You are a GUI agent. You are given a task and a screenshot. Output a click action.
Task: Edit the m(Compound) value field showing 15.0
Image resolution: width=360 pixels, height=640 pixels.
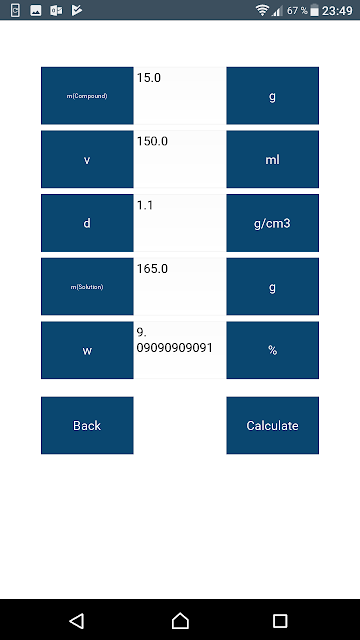[x=180, y=96]
